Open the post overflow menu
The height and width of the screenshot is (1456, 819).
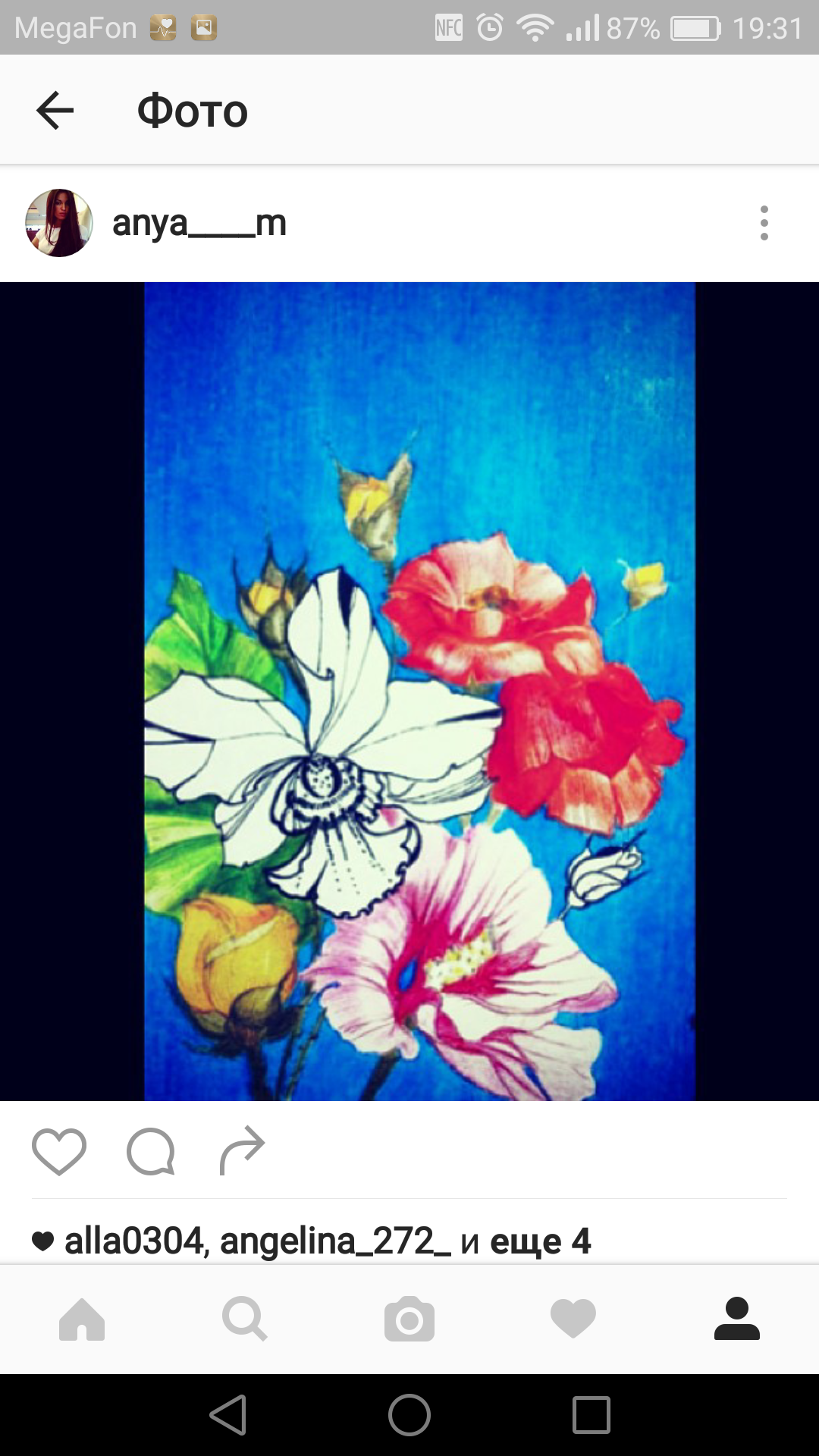coord(764,223)
